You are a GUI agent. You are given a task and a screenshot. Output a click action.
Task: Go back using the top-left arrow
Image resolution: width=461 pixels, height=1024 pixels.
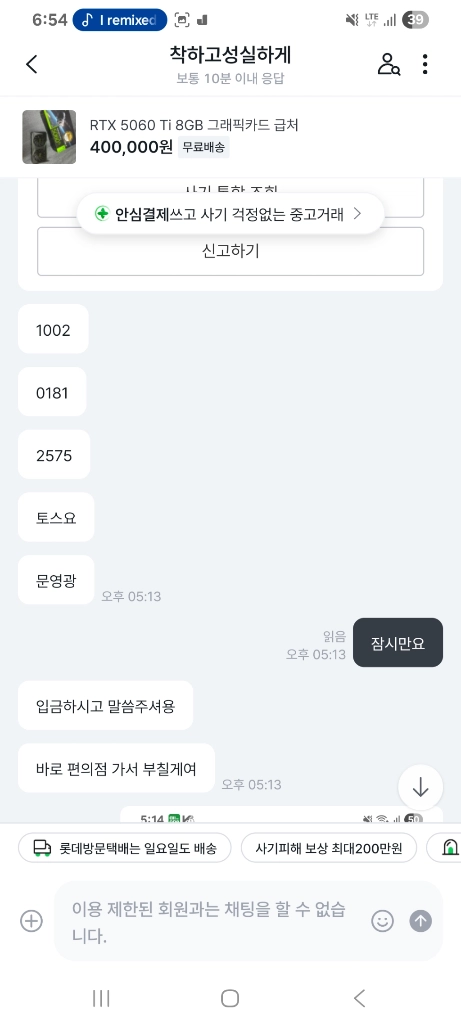click(31, 64)
